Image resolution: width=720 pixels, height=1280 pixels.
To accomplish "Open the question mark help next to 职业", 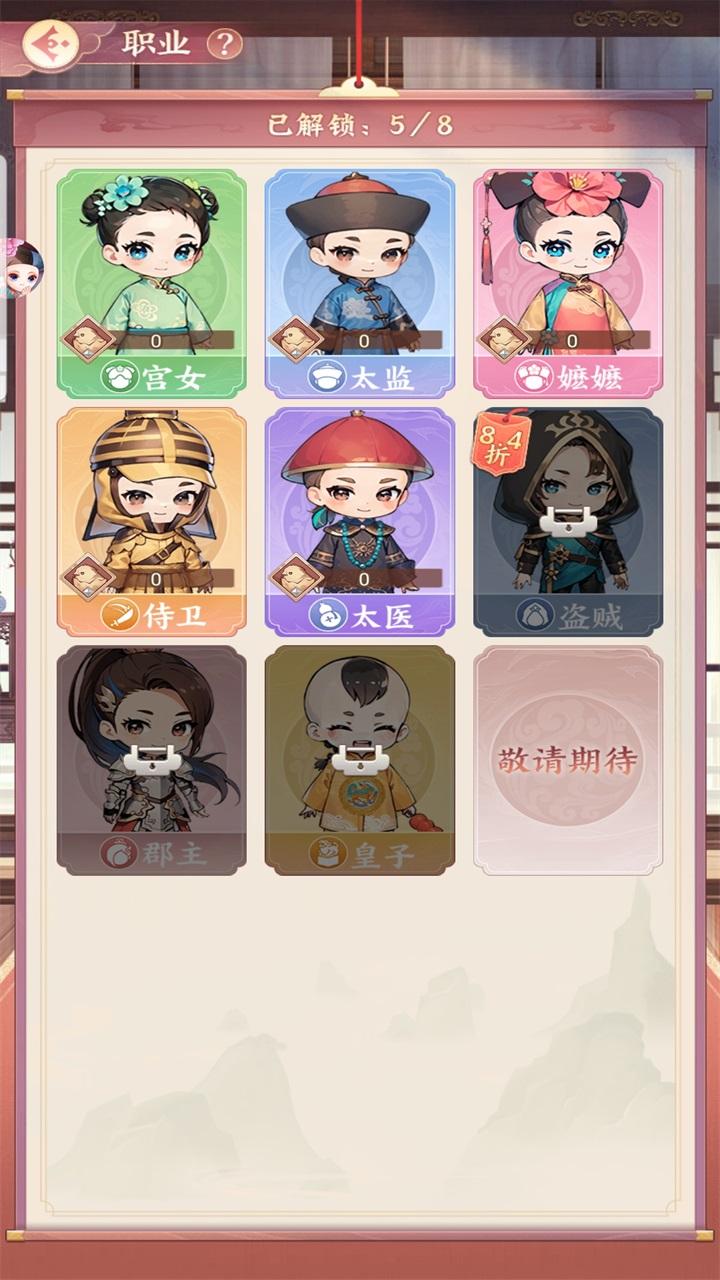I will (x=225, y=43).
